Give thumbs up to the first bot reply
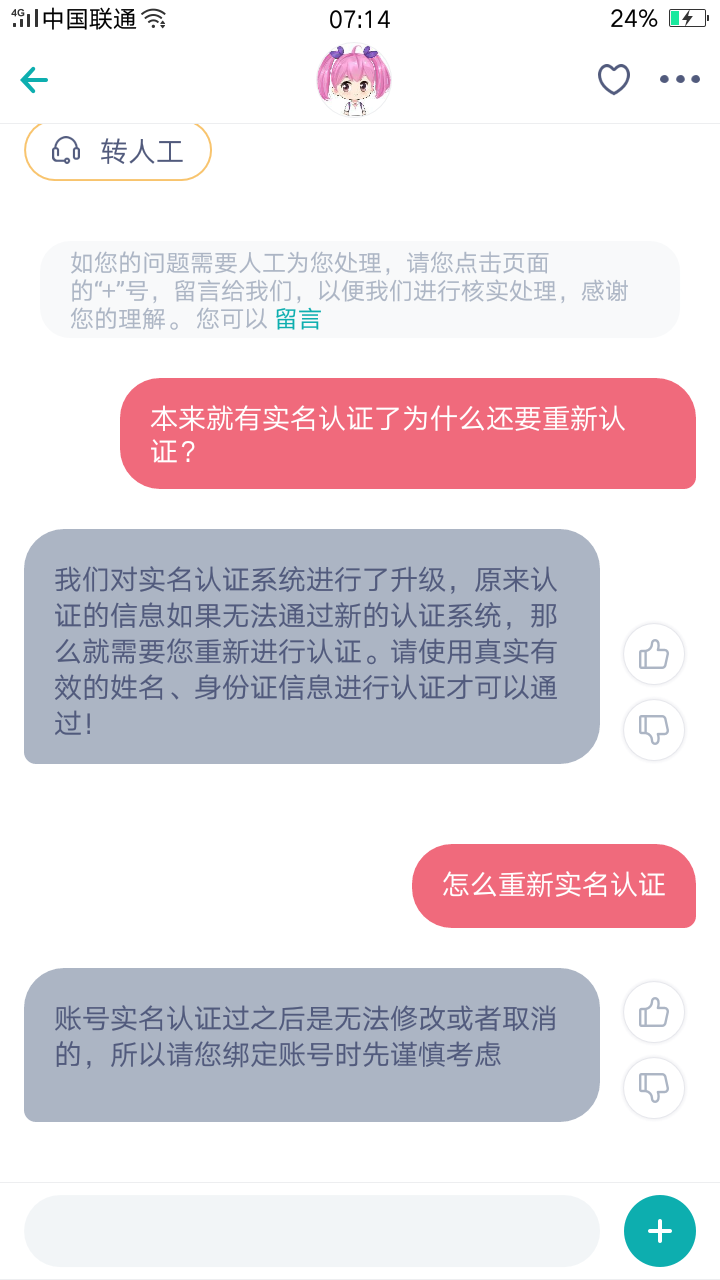Viewport: 720px width, 1280px height. point(653,653)
